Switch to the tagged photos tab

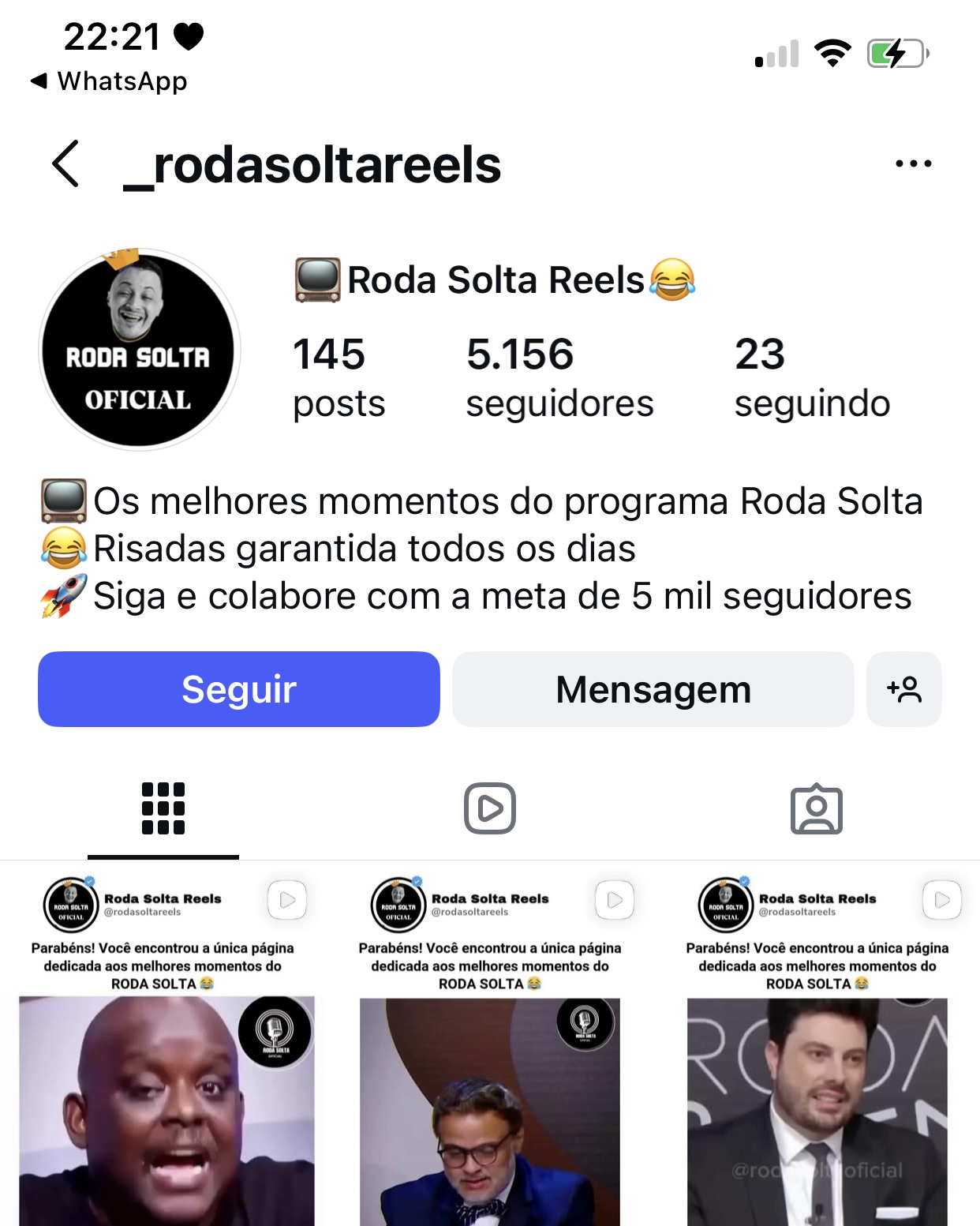pyautogui.click(x=816, y=809)
